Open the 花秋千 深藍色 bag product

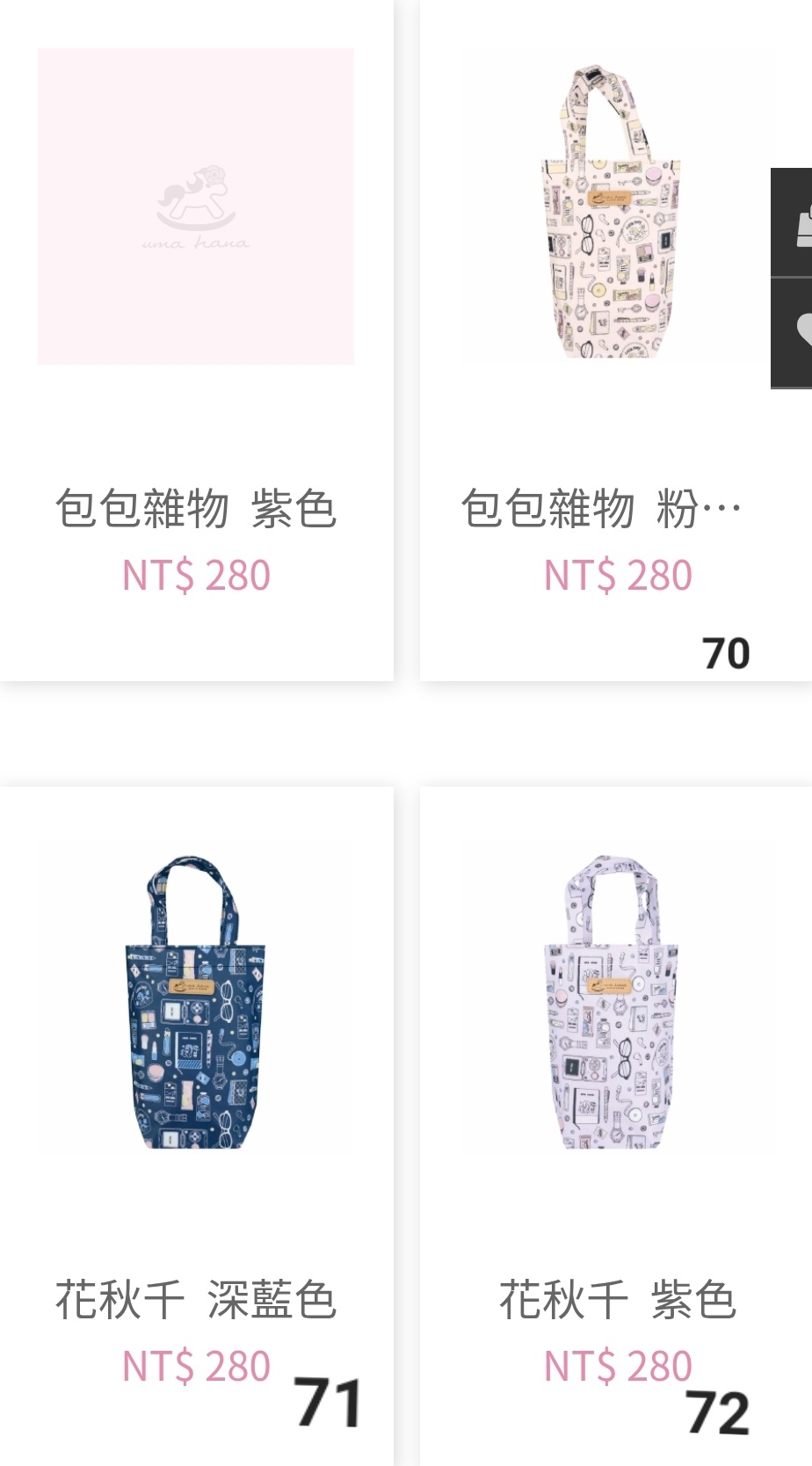[195, 1000]
